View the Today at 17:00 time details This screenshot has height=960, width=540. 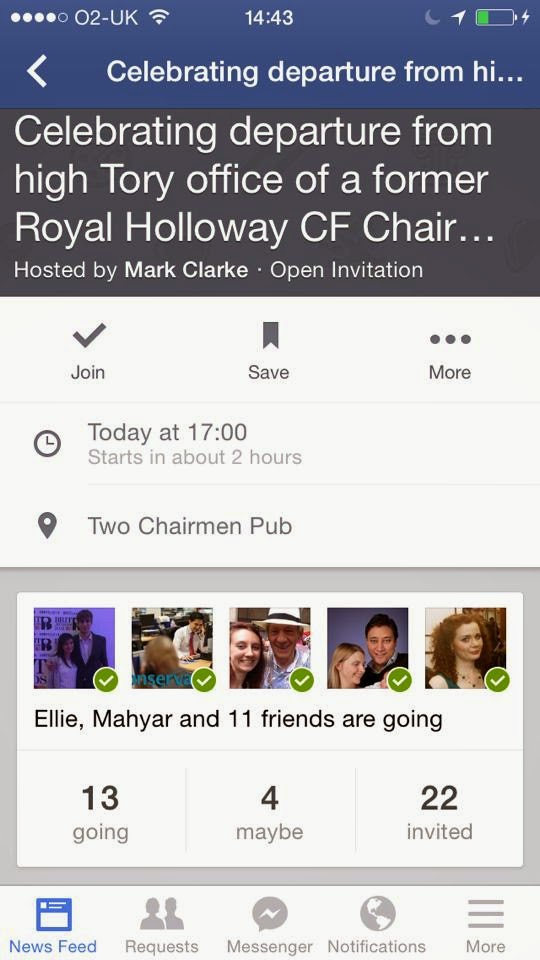point(270,443)
